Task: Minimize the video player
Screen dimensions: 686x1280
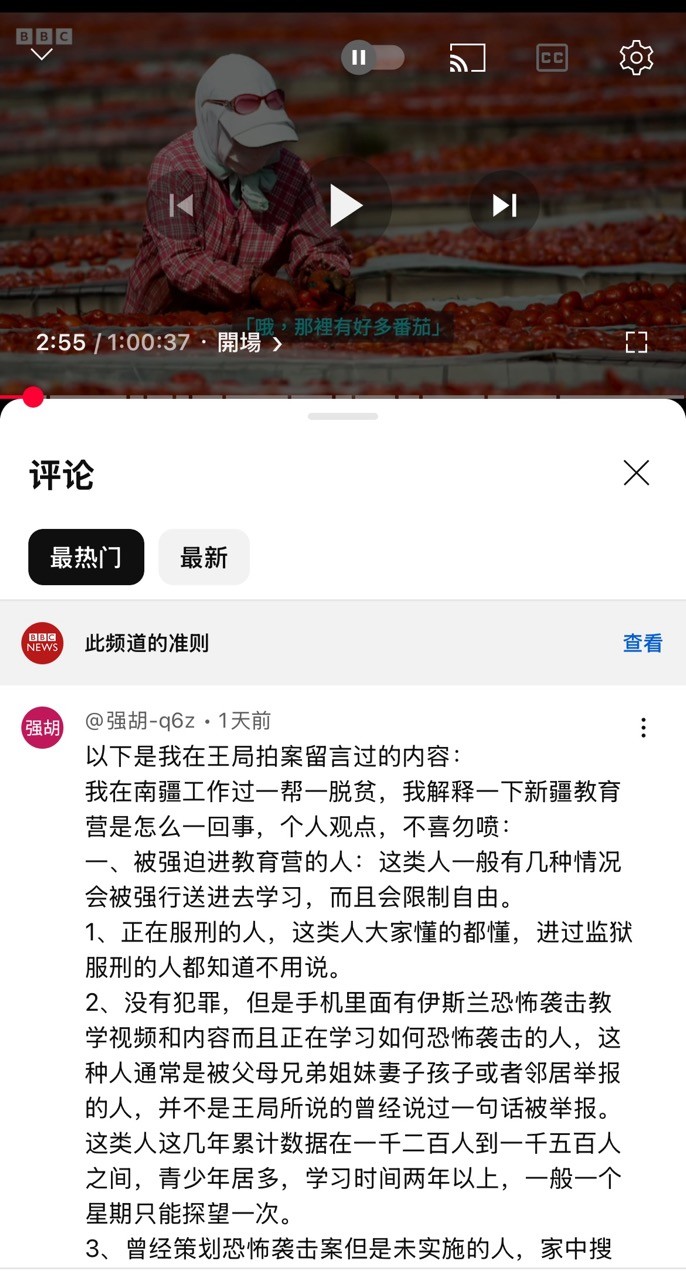Action: coord(42,55)
